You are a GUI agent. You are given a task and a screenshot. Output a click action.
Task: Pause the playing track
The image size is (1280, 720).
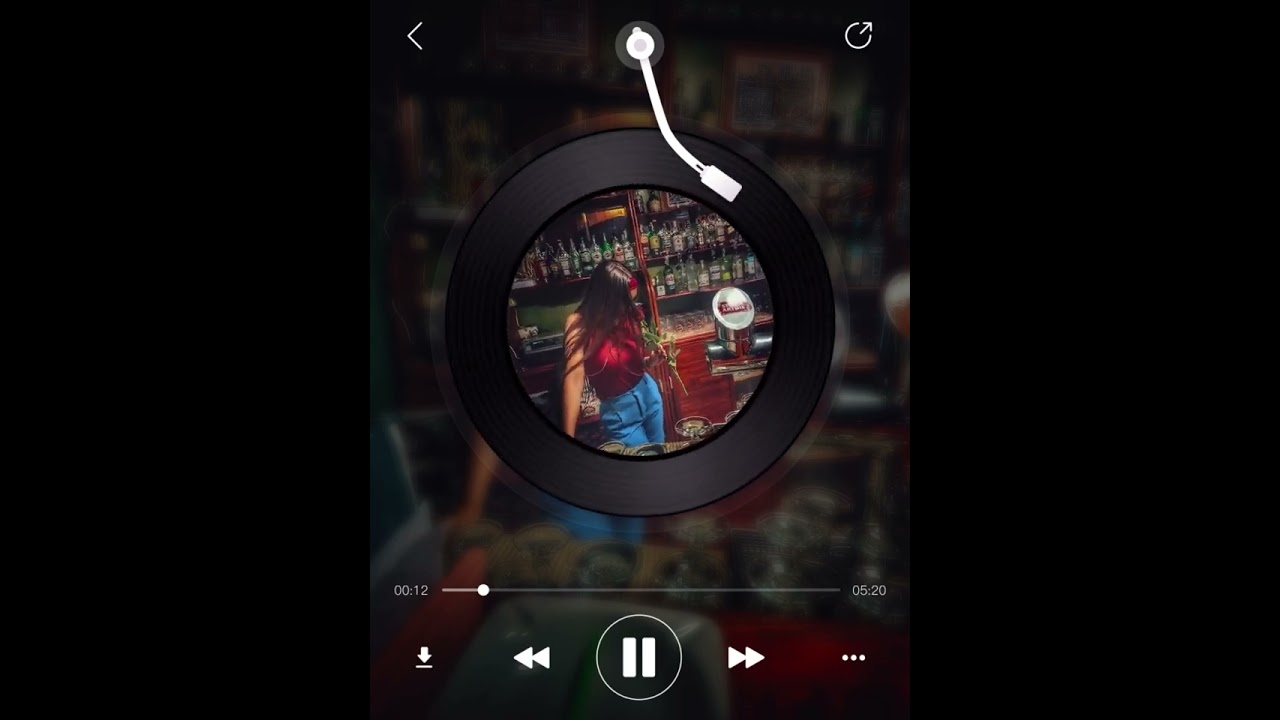639,657
